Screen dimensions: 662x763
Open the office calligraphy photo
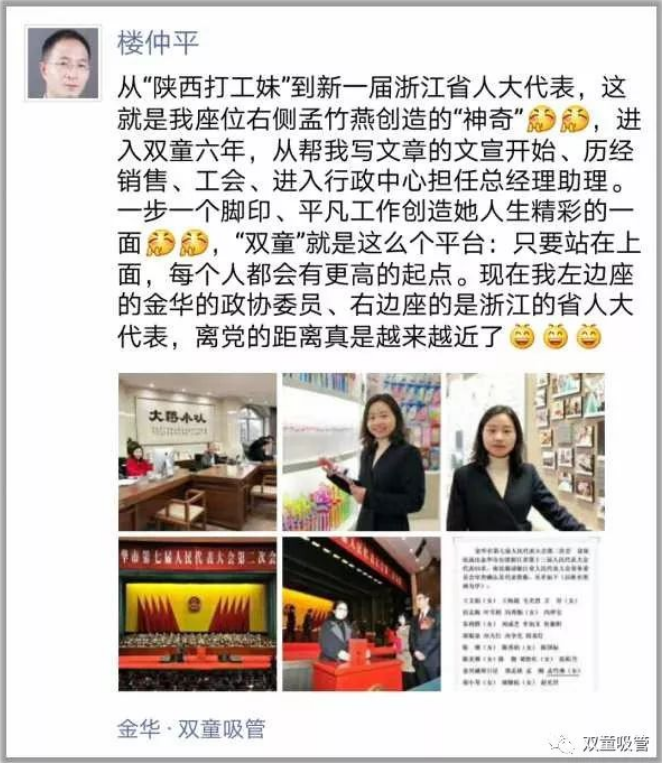pos(197,451)
